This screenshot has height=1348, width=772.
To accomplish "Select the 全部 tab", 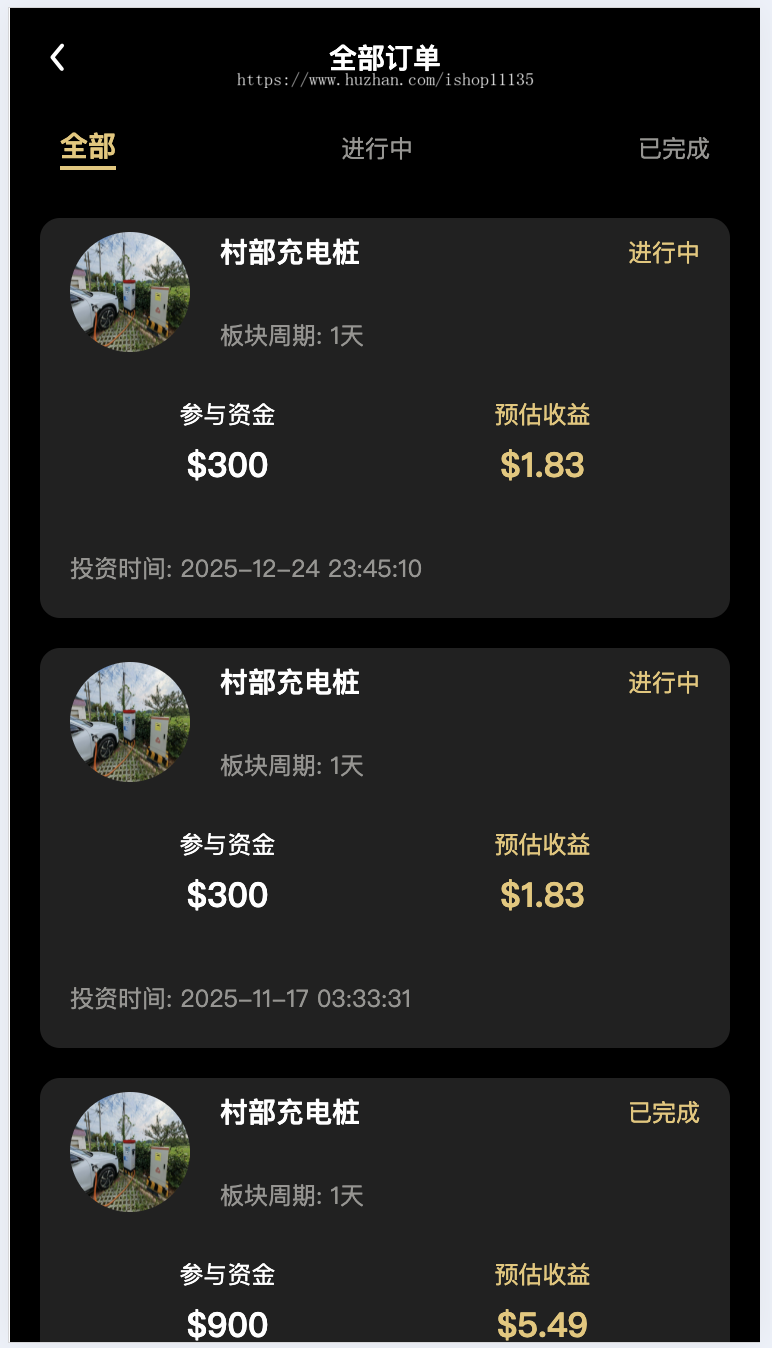I will tap(87, 146).
